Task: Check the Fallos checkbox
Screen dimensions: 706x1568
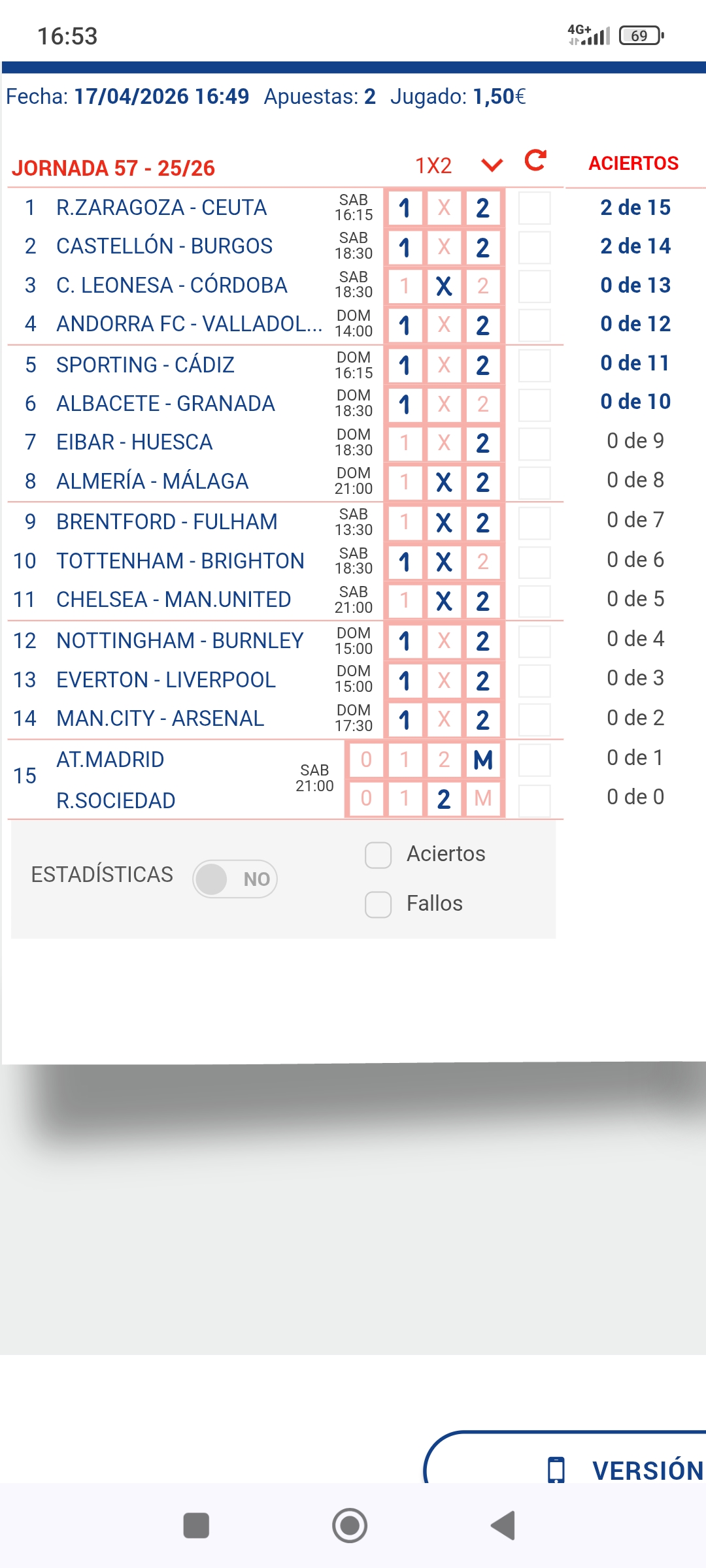Action: click(x=378, y=904)
